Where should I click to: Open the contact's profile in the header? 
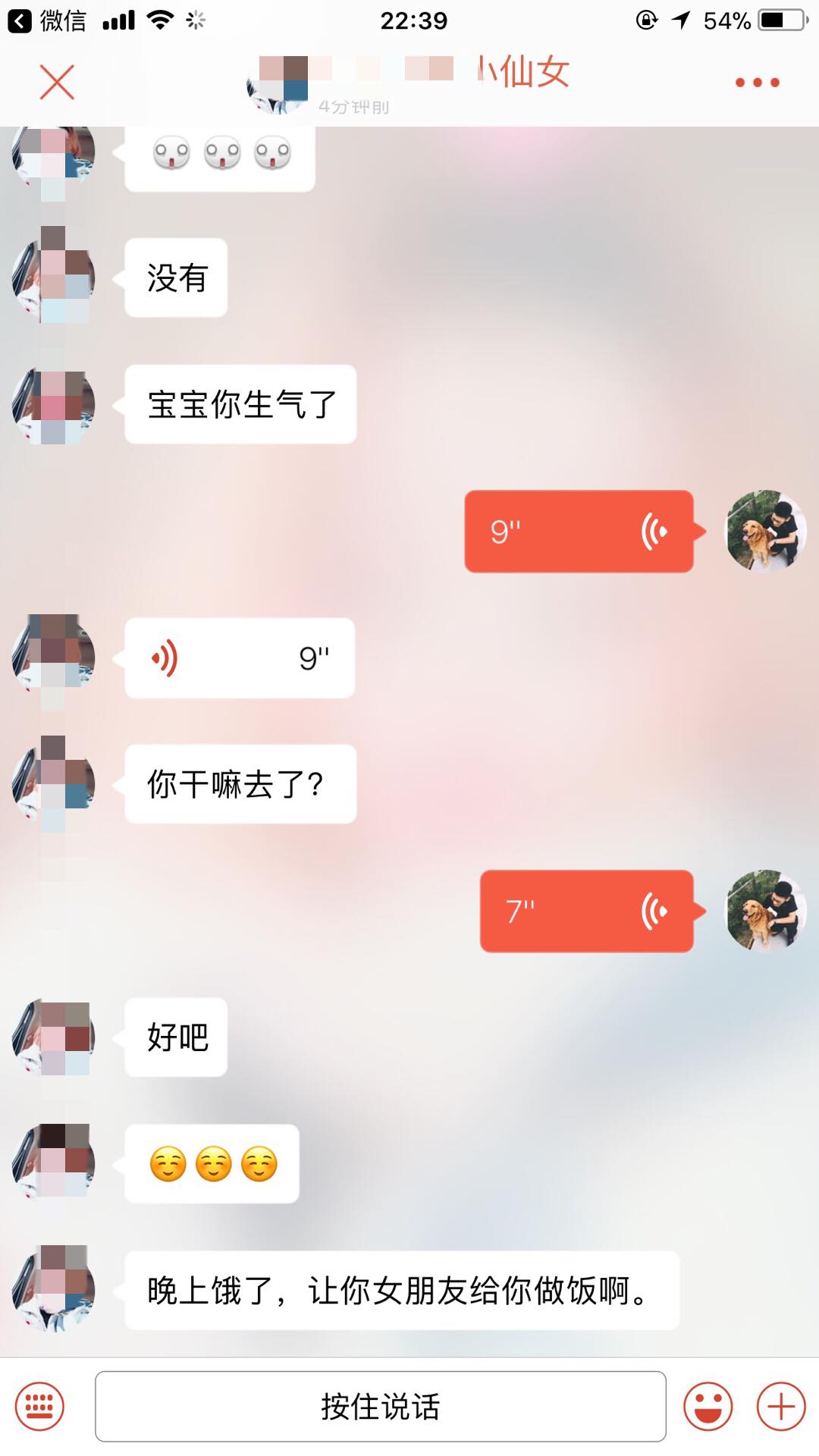278,85
